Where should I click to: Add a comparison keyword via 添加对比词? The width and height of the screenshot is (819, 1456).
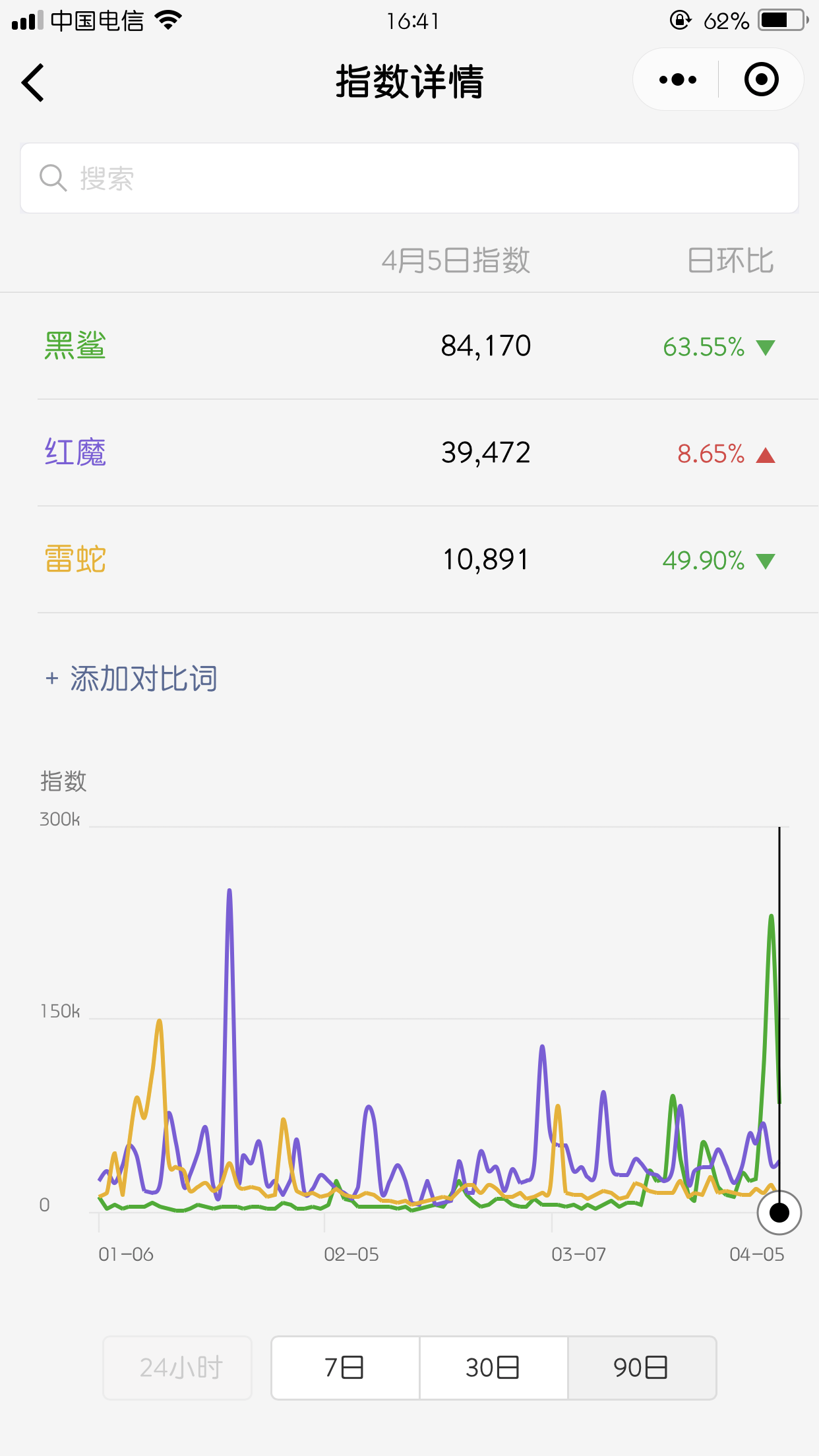(x=131, y=679)
